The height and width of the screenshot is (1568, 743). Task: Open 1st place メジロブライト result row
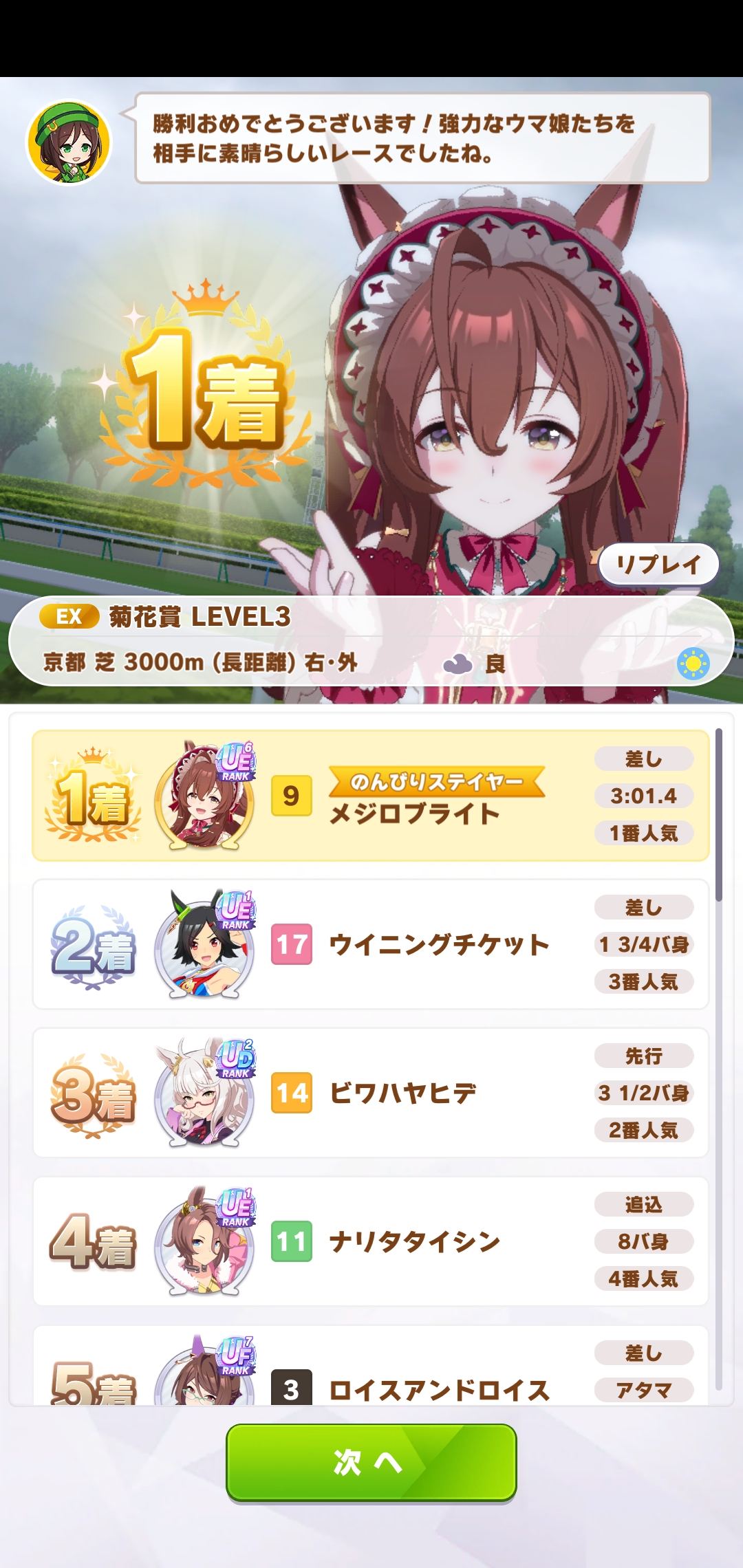point(370,796)
